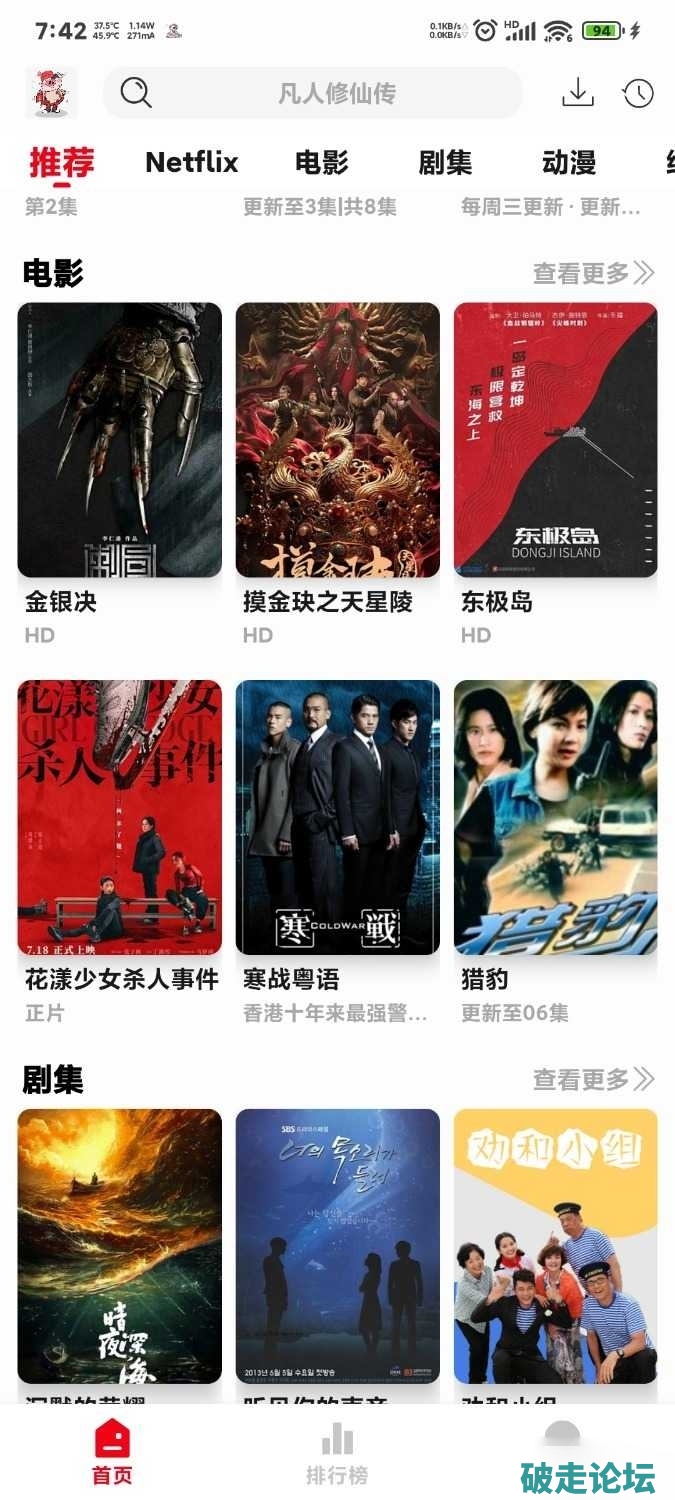Image resolution: width=675 pixels, height=1500 pixels.
Task: Open the 暗夜深海 poster series card
Action: click(x=119, y=1245)
